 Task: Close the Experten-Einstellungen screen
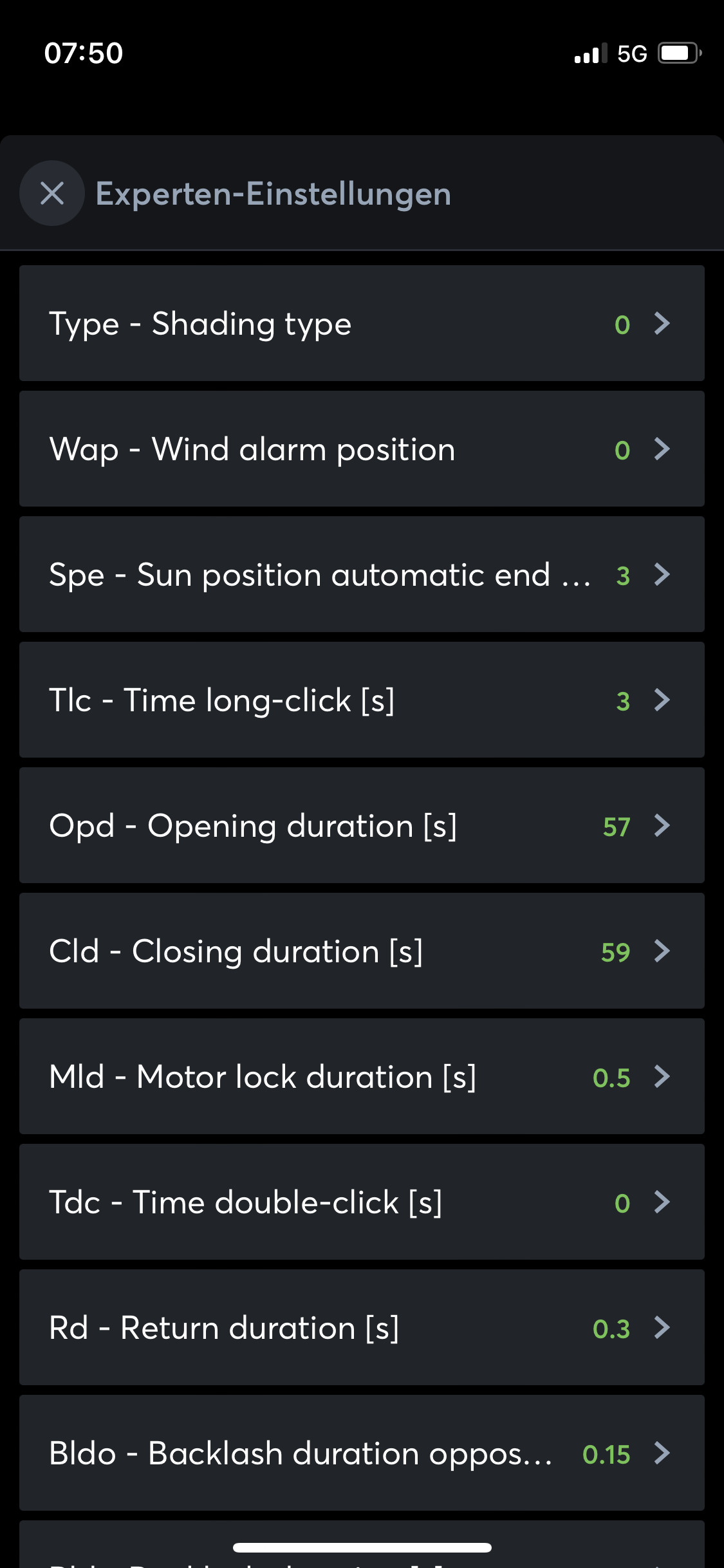click(x=52, y=193)
